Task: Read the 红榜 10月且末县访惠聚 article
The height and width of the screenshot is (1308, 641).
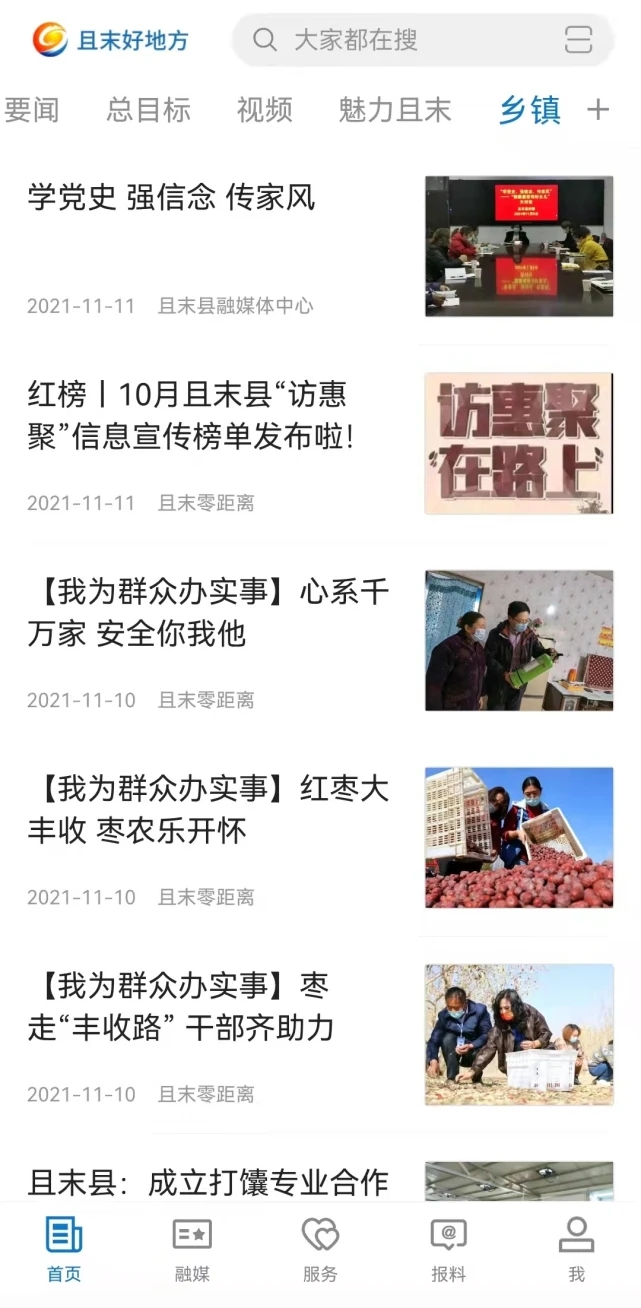Action: [x=190, y=415]
